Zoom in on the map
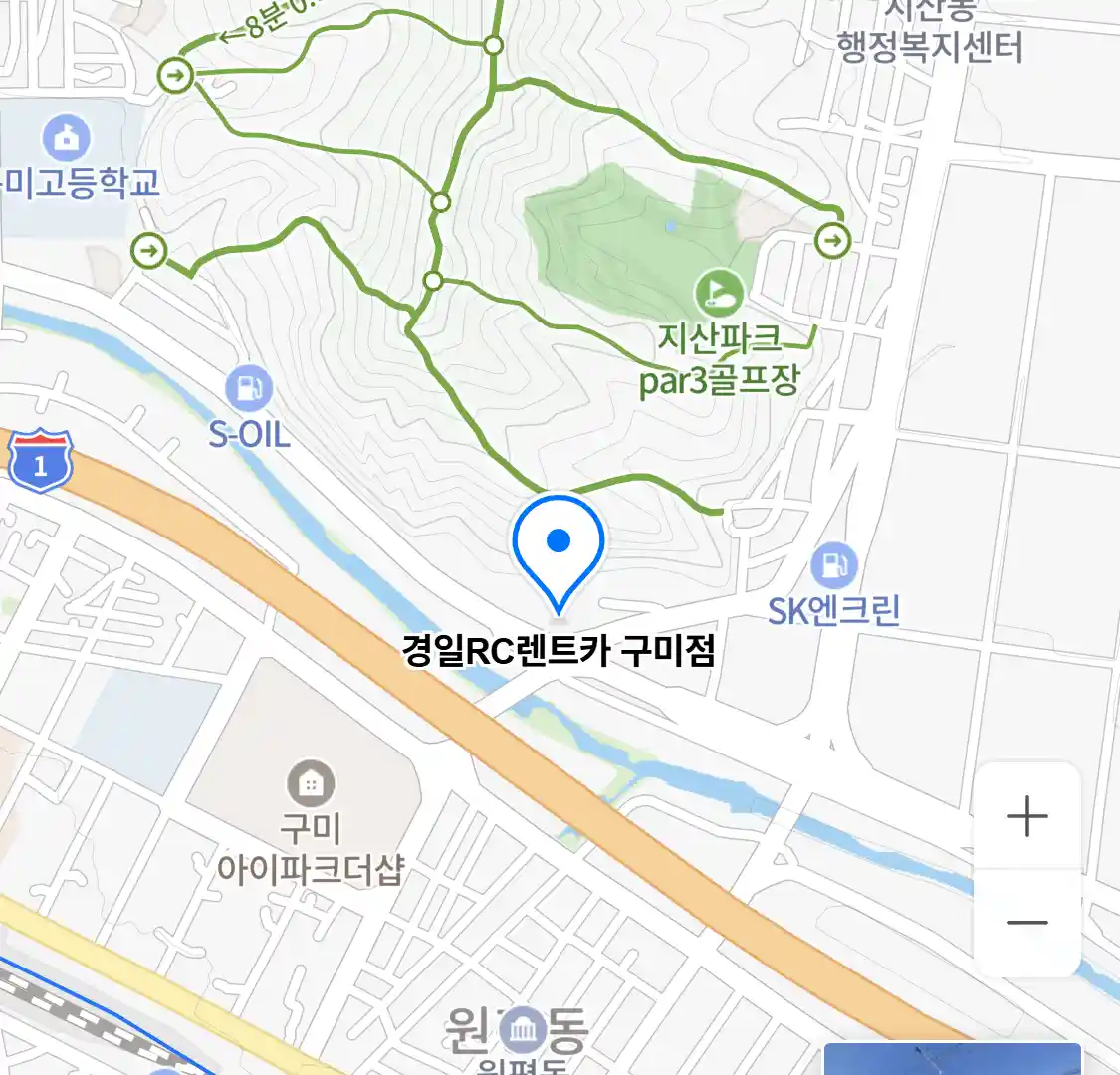This screenshot has height=1075, width=1120. (x=1026, y=817)
